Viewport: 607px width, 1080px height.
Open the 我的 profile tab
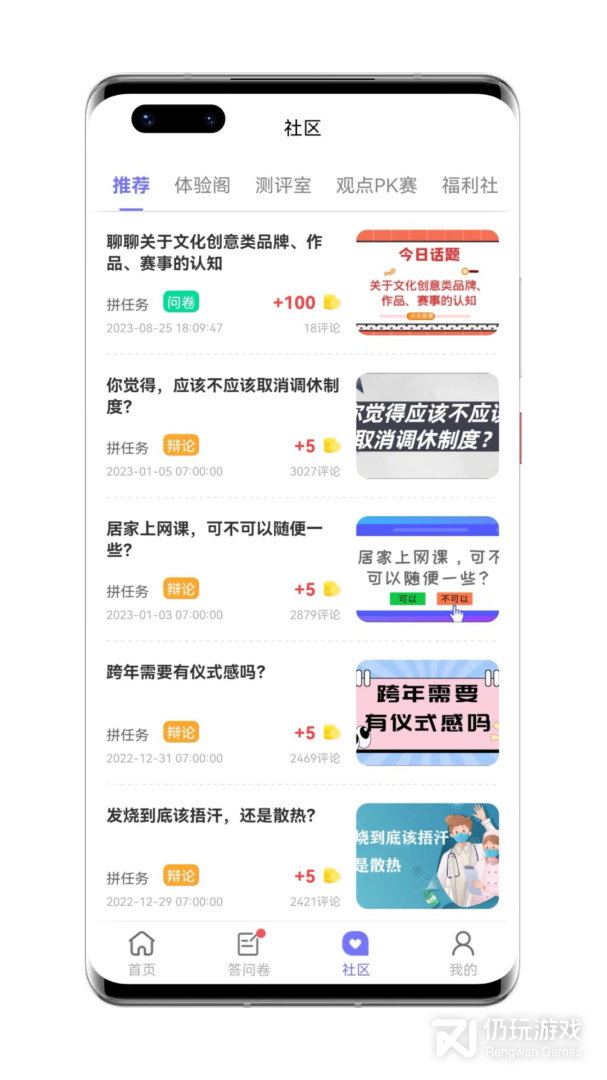click(x=463, y=953)
